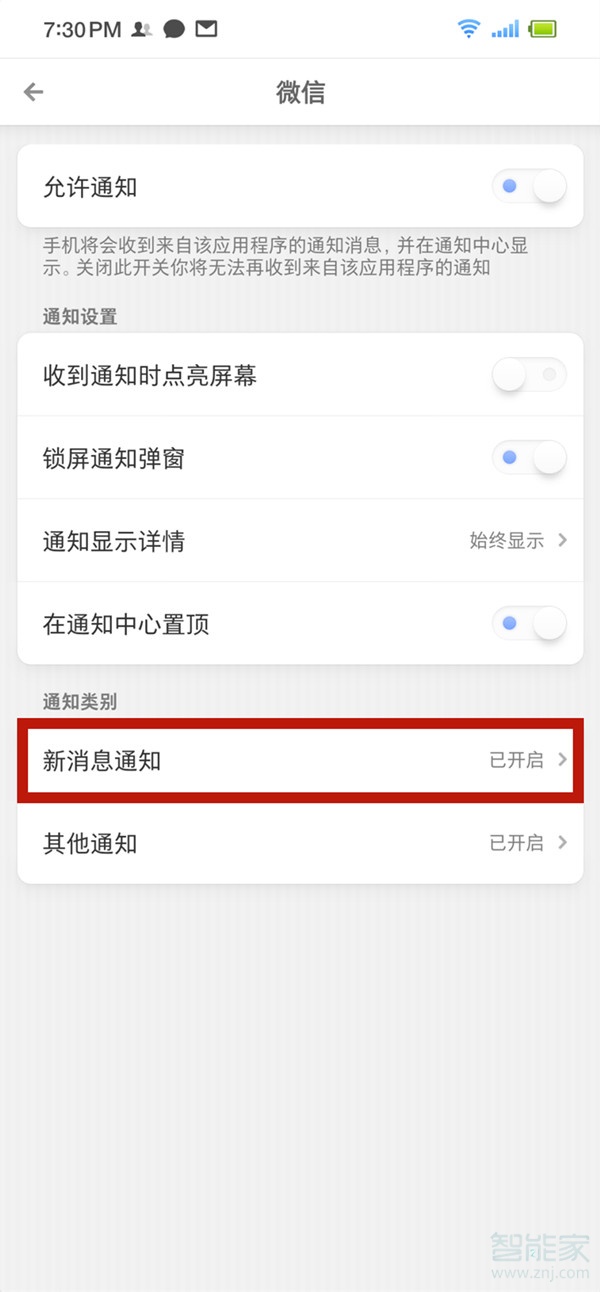Screen dimensions: 600x1292
Task: Enable 收到通知时点亮屏幕 toggle
Action: pos(529,376)
